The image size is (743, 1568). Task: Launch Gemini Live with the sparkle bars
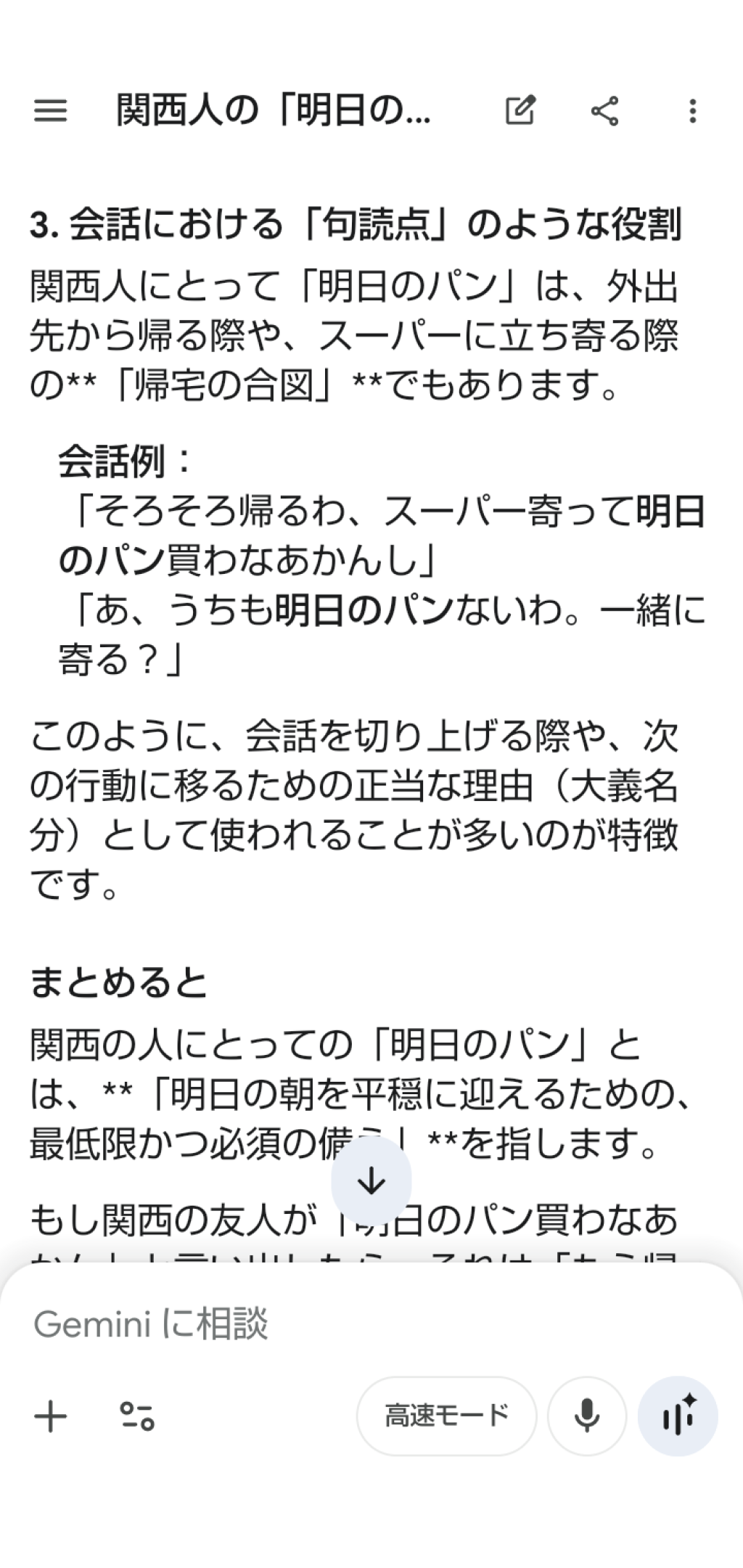[x=678, y=1416]
